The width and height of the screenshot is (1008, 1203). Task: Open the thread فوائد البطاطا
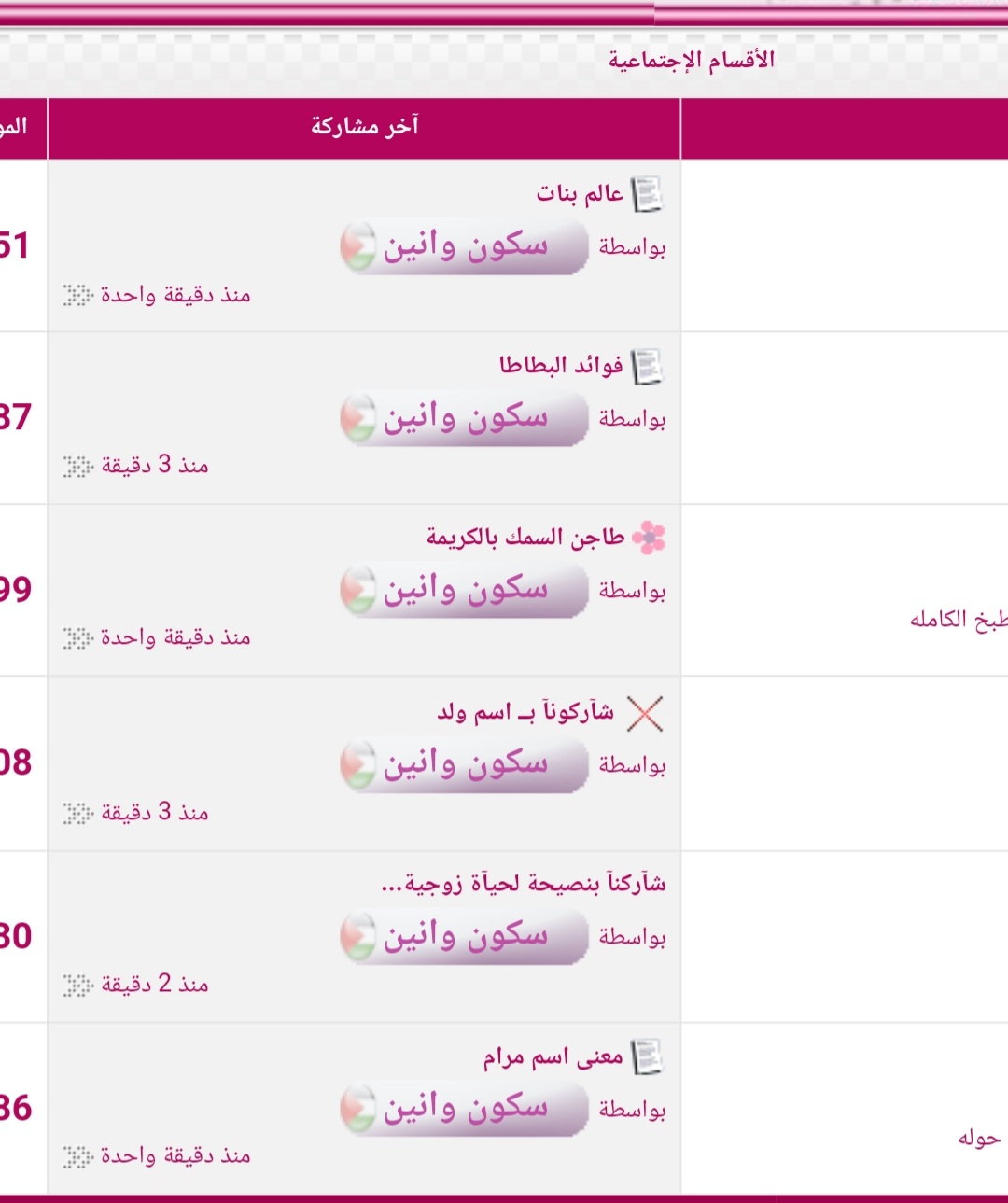pos(560,365)
